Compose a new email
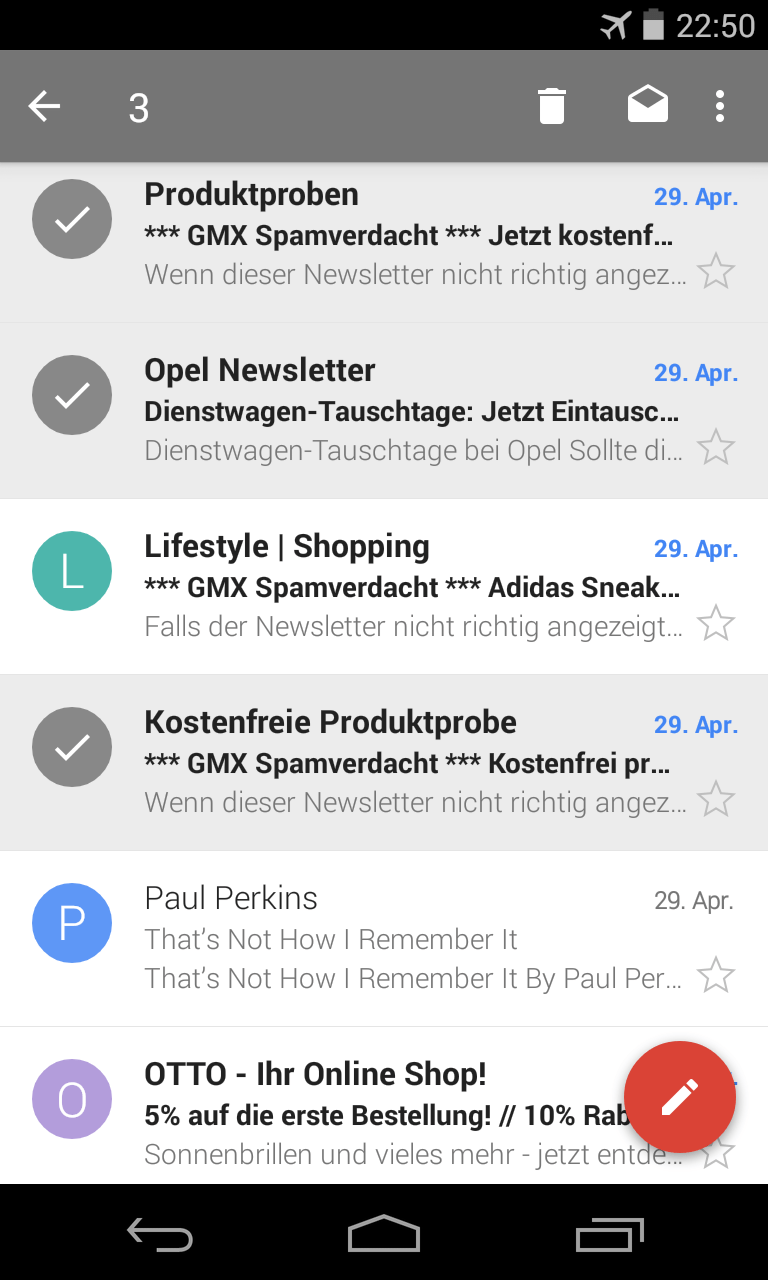 (680, 1097)
